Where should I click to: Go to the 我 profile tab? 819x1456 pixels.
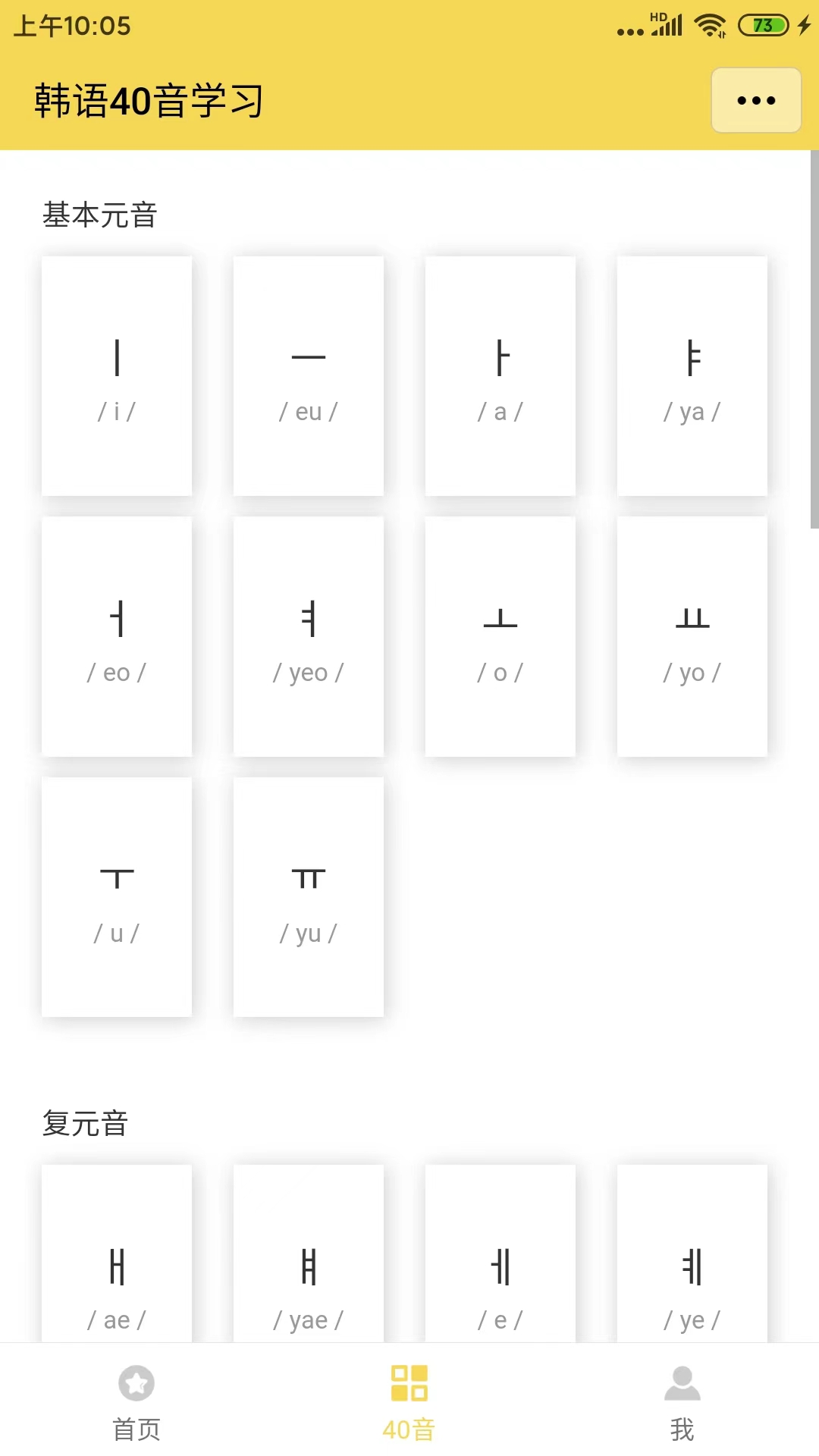point(682,1401)
